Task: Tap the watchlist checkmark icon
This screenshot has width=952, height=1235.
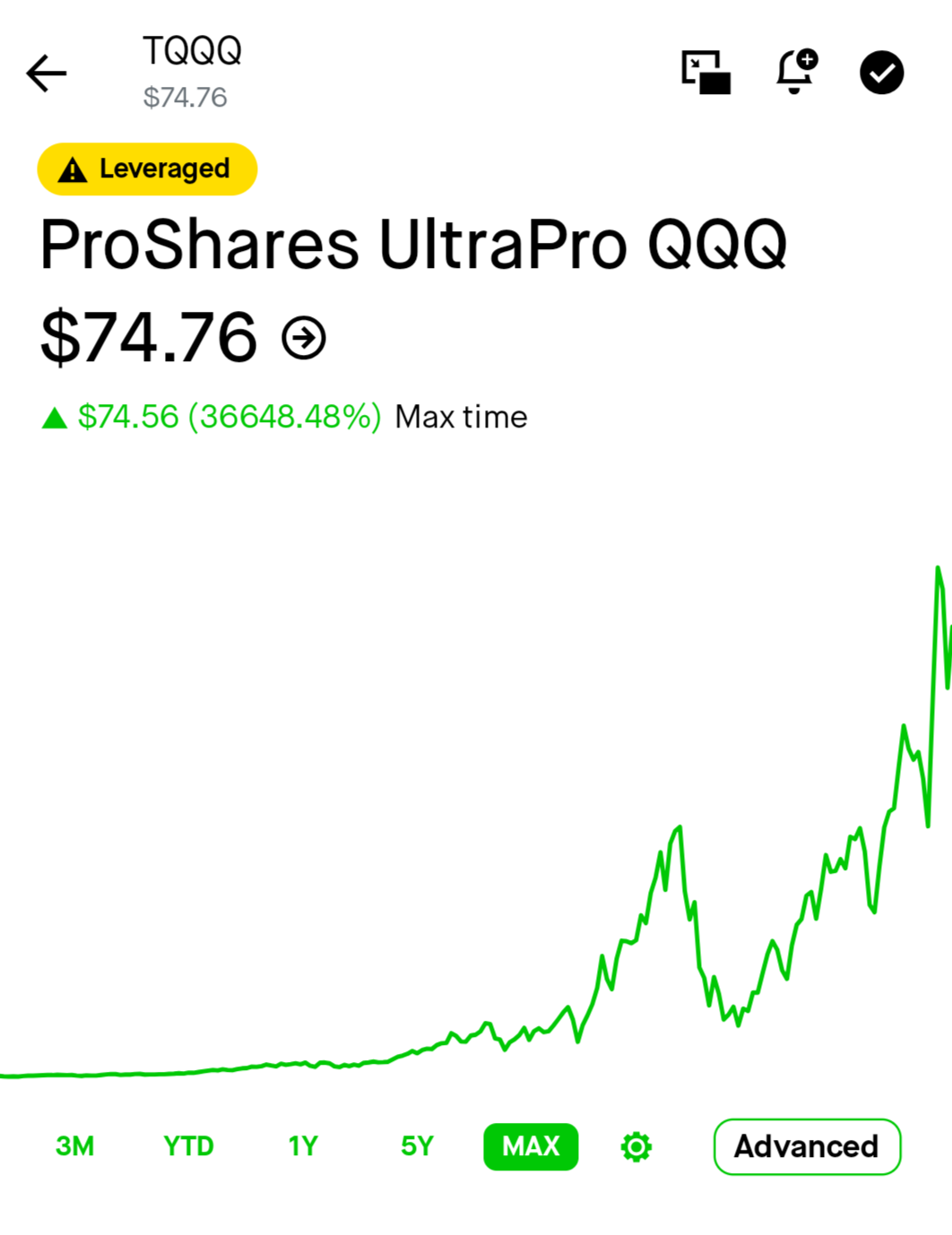Action: (x=882, y=73)
